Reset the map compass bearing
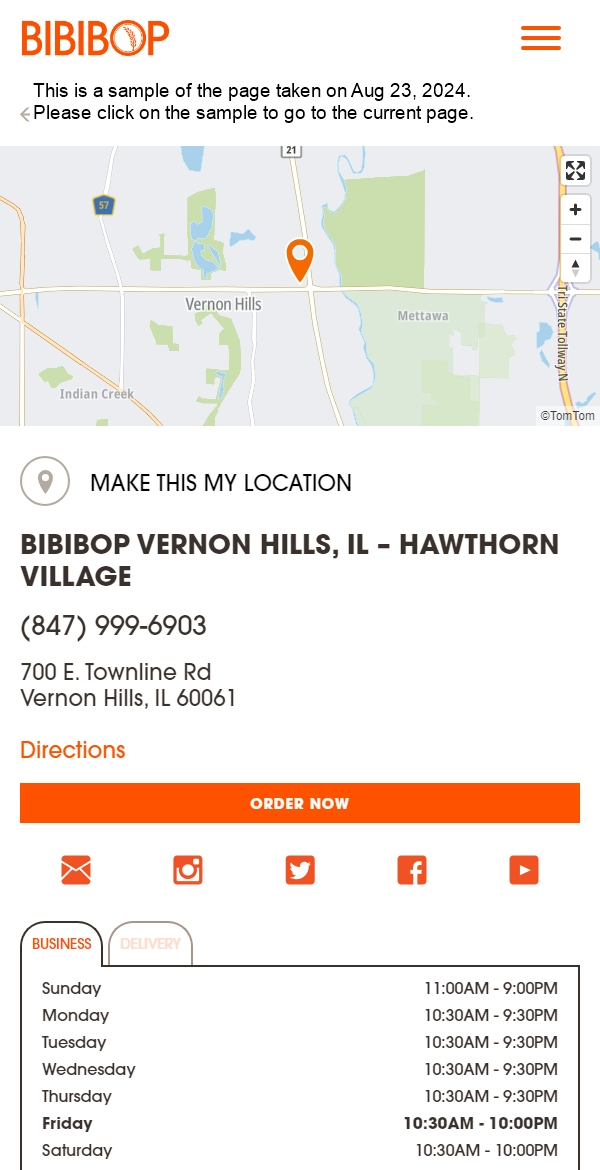This screenshot has height=1170, width=600. (x=575, y=268)
